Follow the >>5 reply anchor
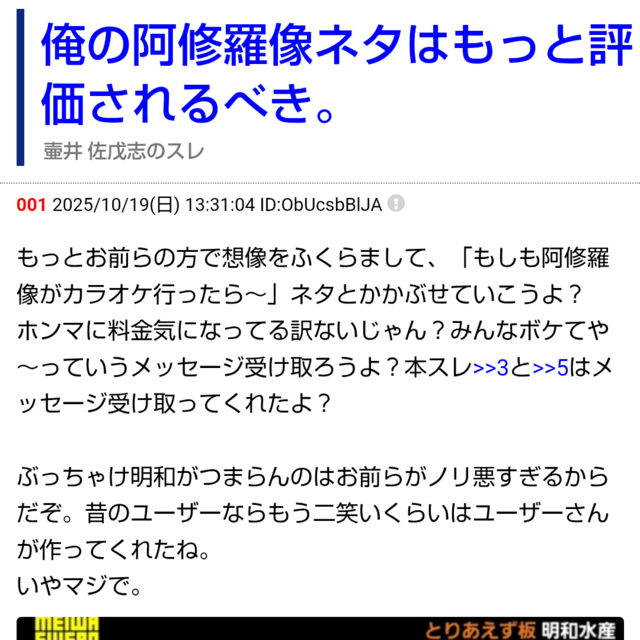 [551, 367]
